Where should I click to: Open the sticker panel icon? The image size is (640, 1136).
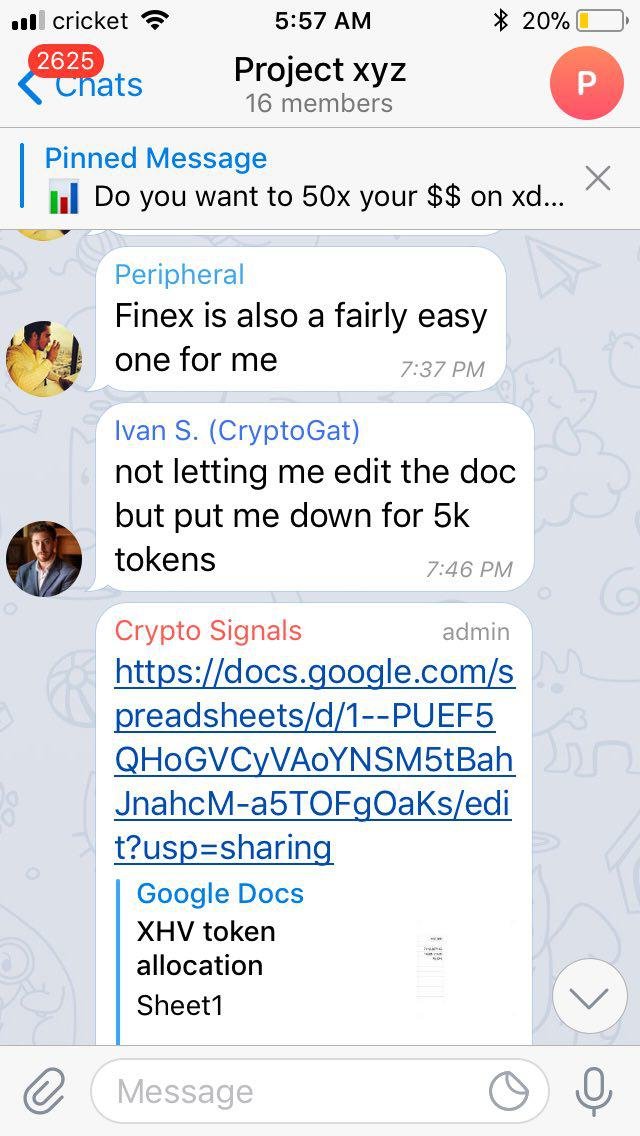(x=508, y=1091)
